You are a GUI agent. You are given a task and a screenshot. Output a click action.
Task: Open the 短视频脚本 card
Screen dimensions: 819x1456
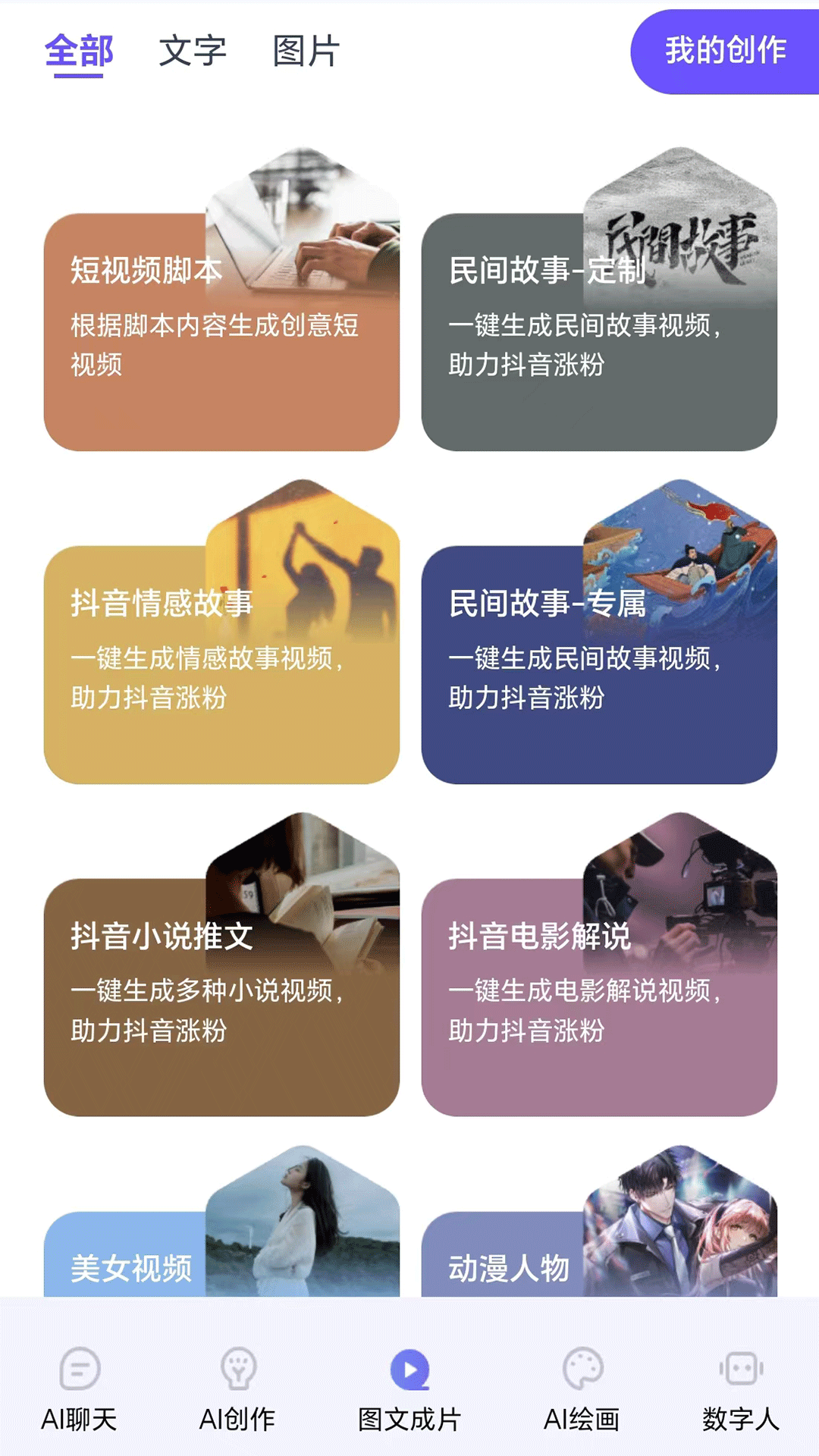tap(221, 331)
